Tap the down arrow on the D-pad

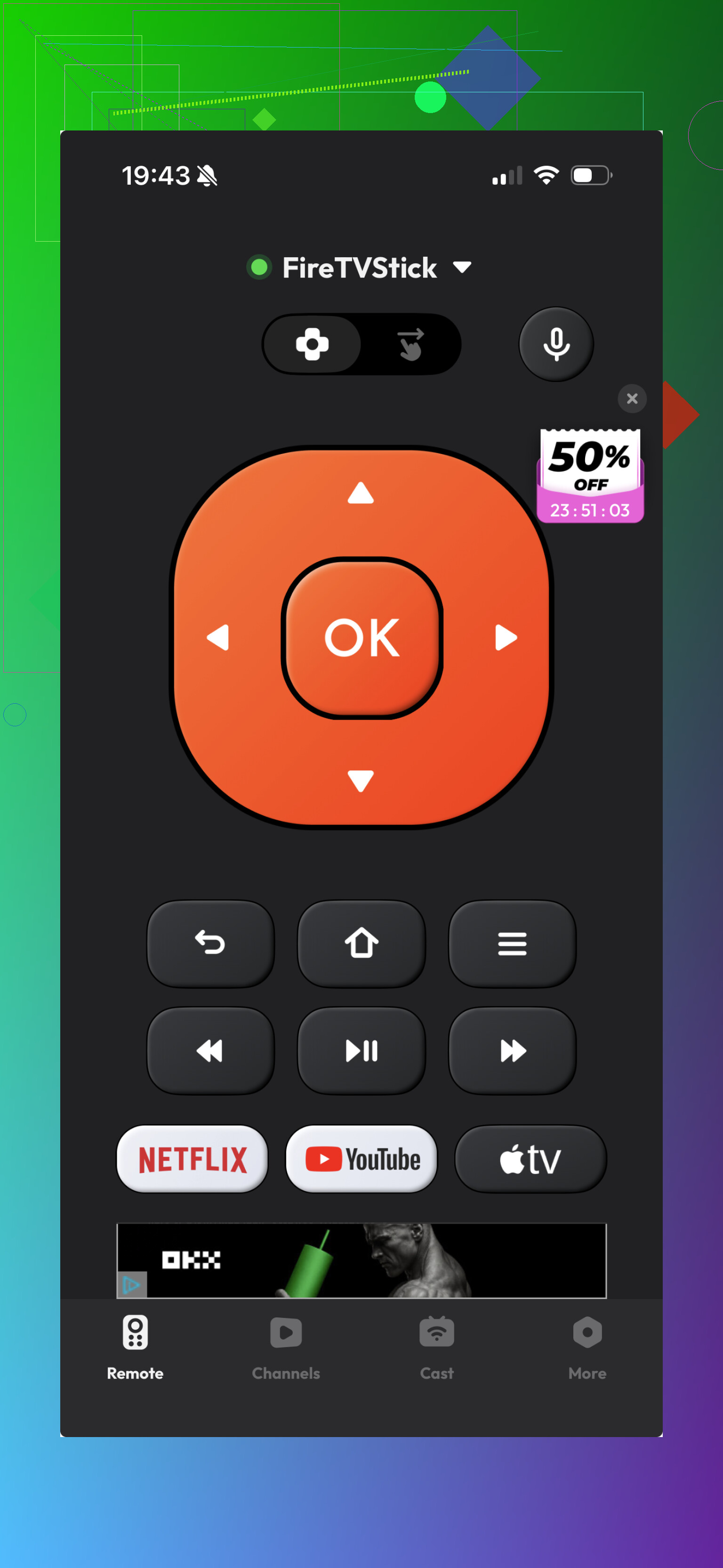(x=361, y=780)
